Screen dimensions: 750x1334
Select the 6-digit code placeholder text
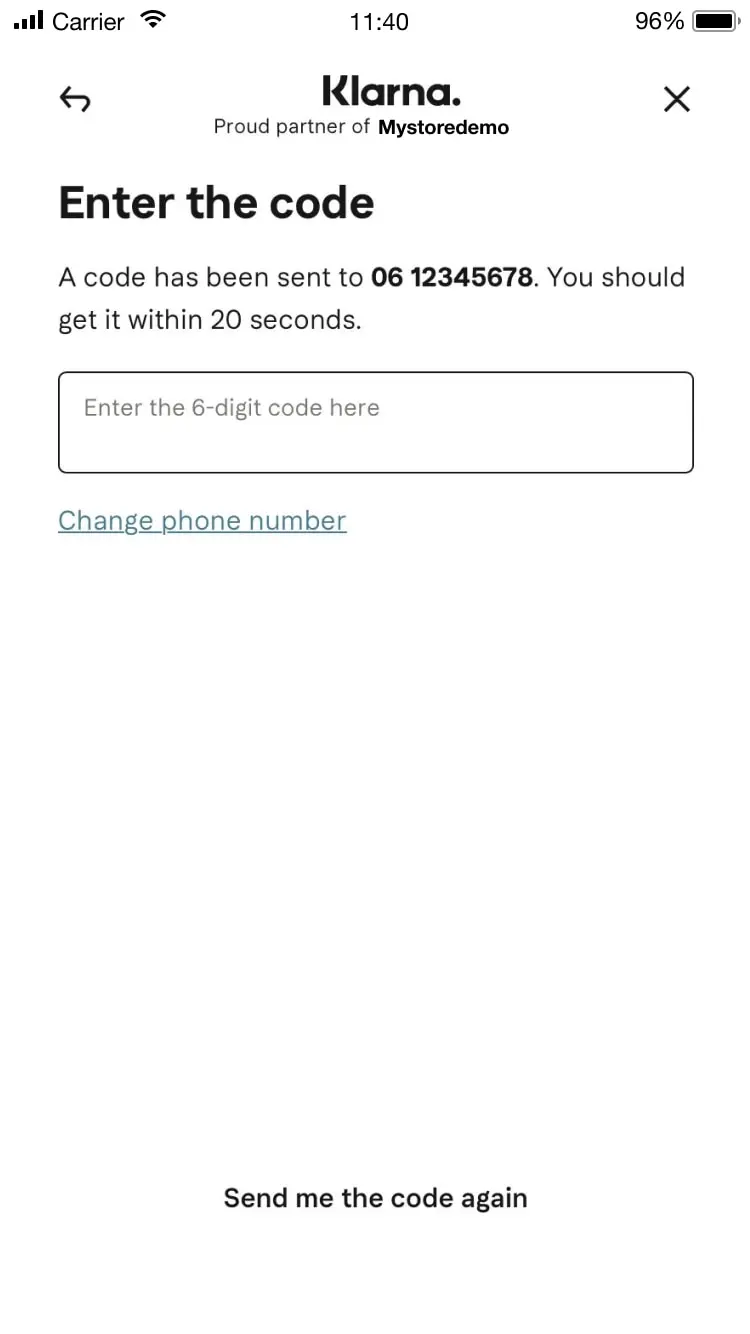231,408
